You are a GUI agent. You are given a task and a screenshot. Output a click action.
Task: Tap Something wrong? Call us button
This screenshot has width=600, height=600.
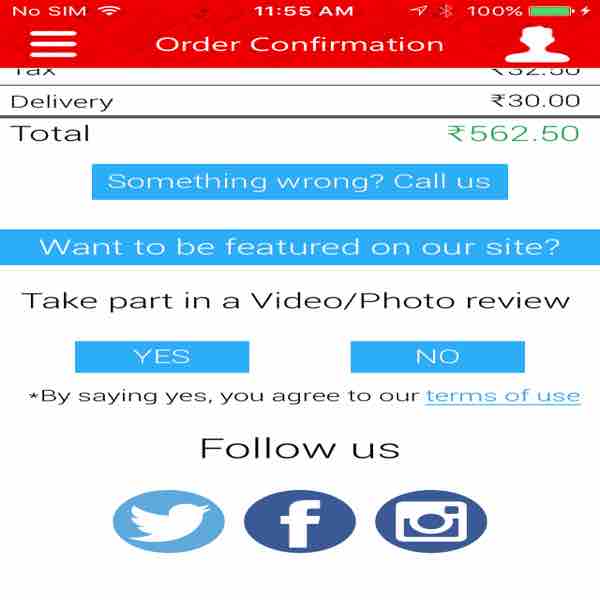pyautogui.click(x=299, y=182)
